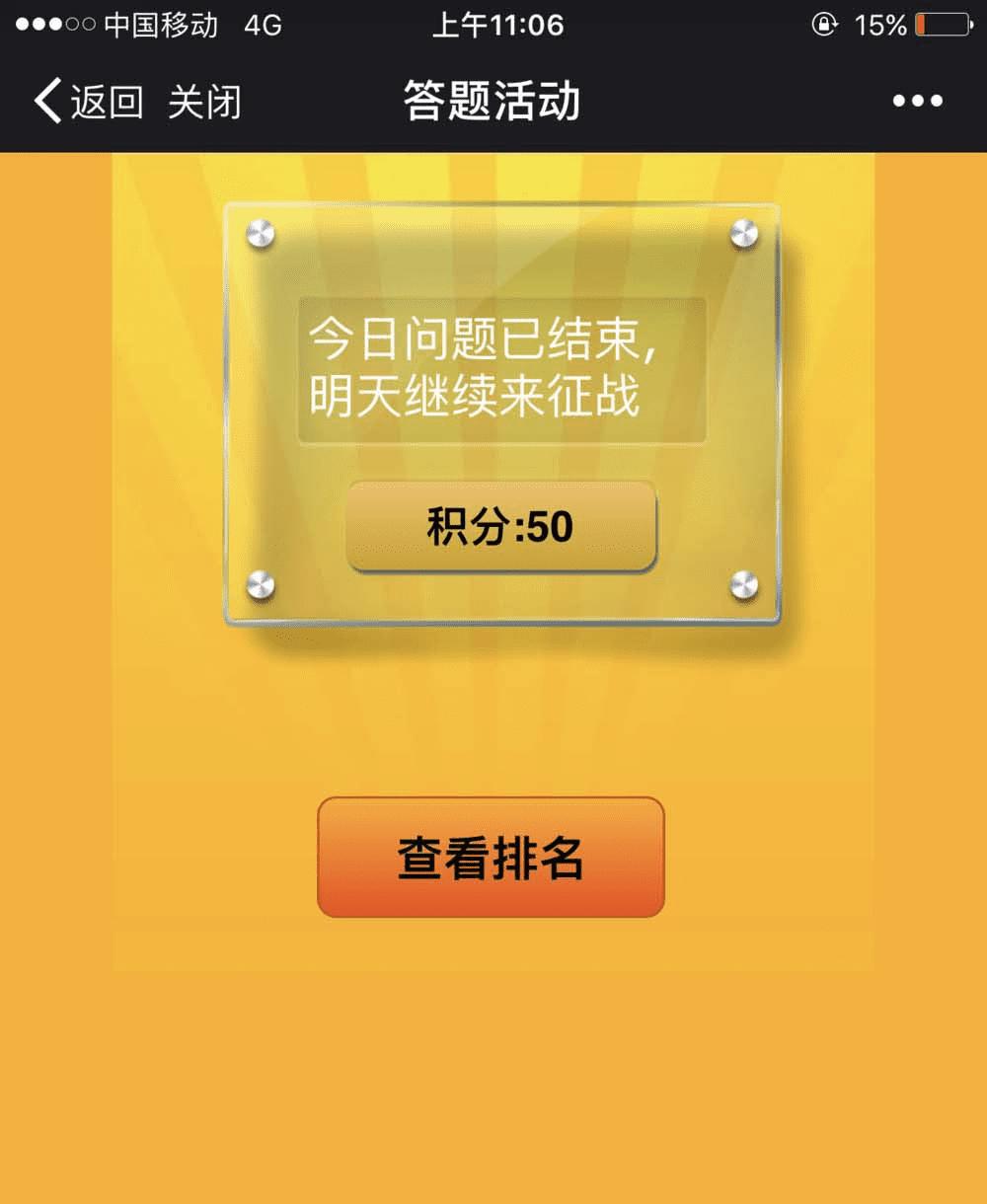This screenshot has width=987, height=1204.
Task: Open the three-dot overflow menu
Action: click(917, 101)
